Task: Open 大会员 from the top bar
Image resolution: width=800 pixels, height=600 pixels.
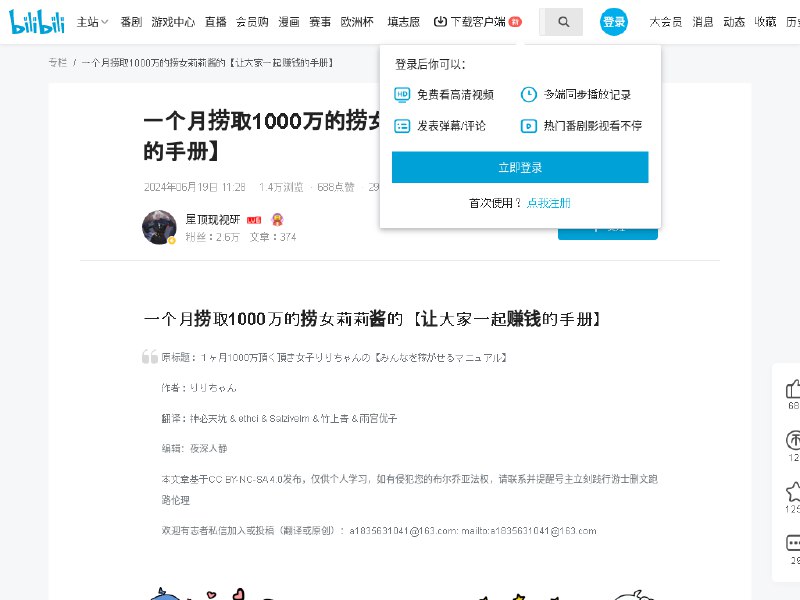Action: tap(665, 22)
